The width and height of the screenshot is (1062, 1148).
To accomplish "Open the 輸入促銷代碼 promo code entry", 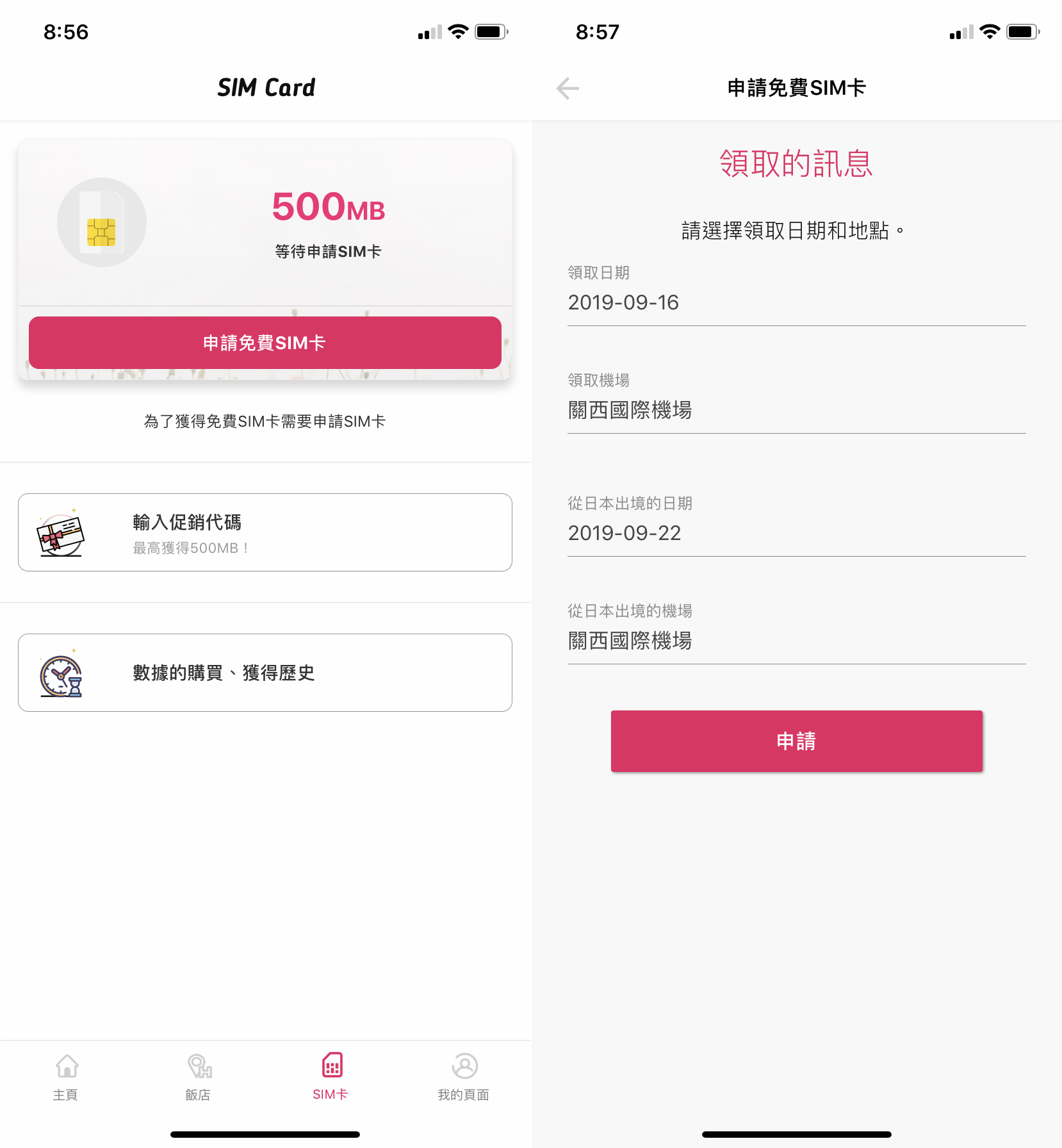I will pos(265,532).
